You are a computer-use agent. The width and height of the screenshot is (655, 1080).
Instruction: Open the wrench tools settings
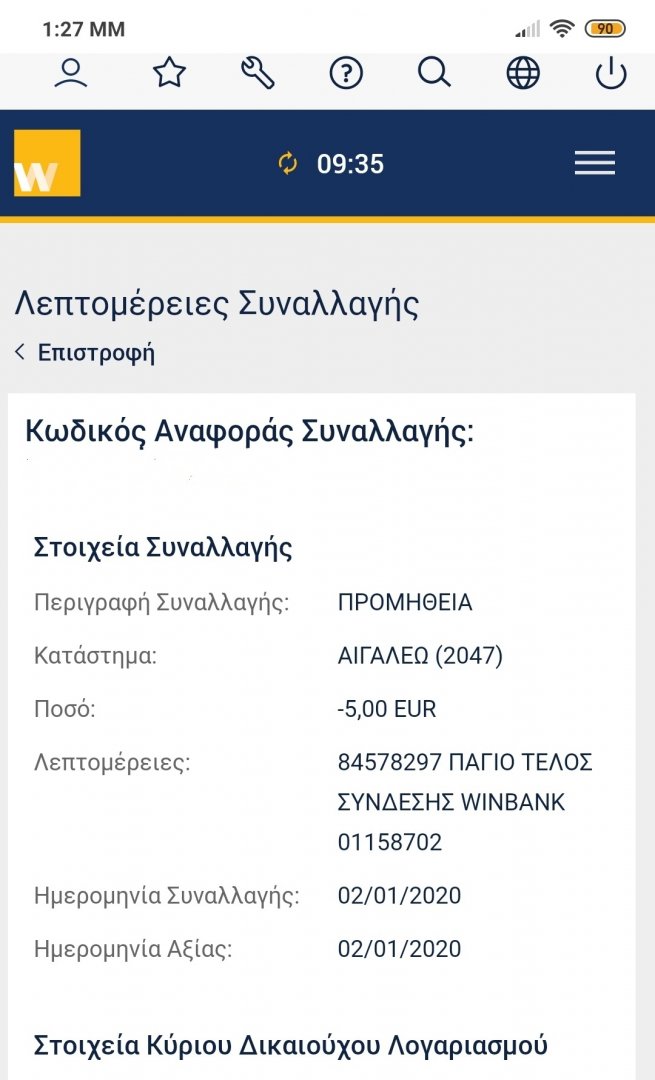coord(258,73)
